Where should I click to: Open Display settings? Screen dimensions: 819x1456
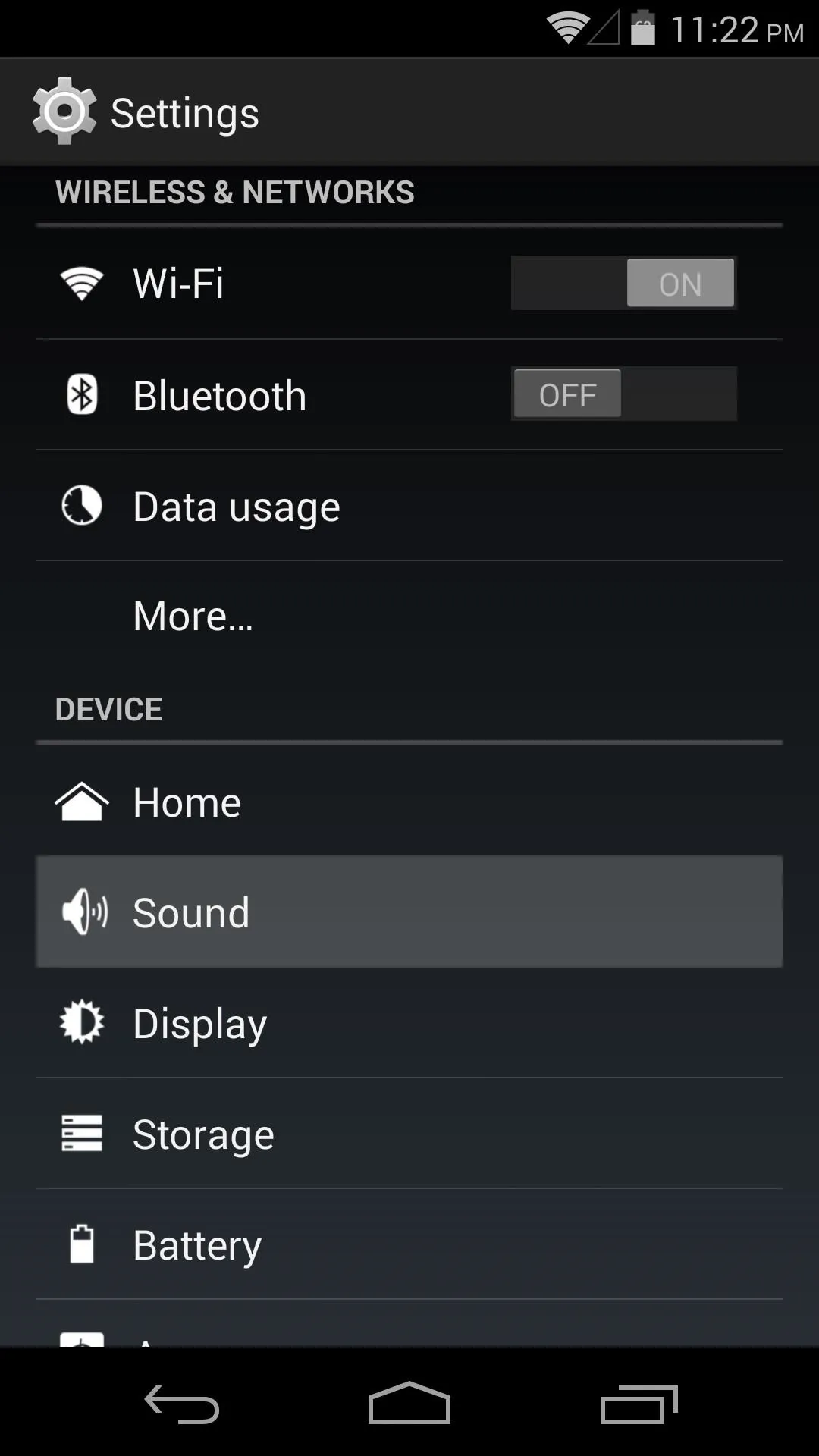[409, 1023]
